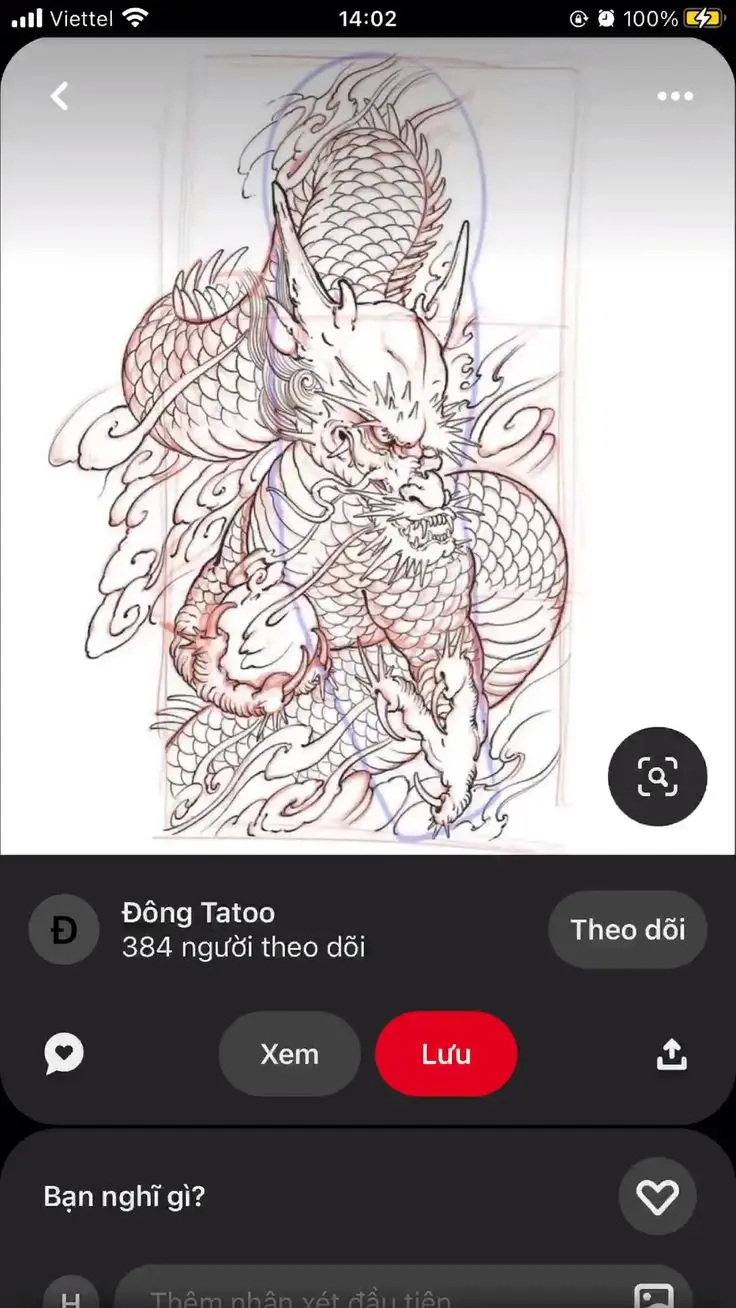The image size is (736, 1308).
Task: Attach a photo to the comment
Action: (655, 1296)
